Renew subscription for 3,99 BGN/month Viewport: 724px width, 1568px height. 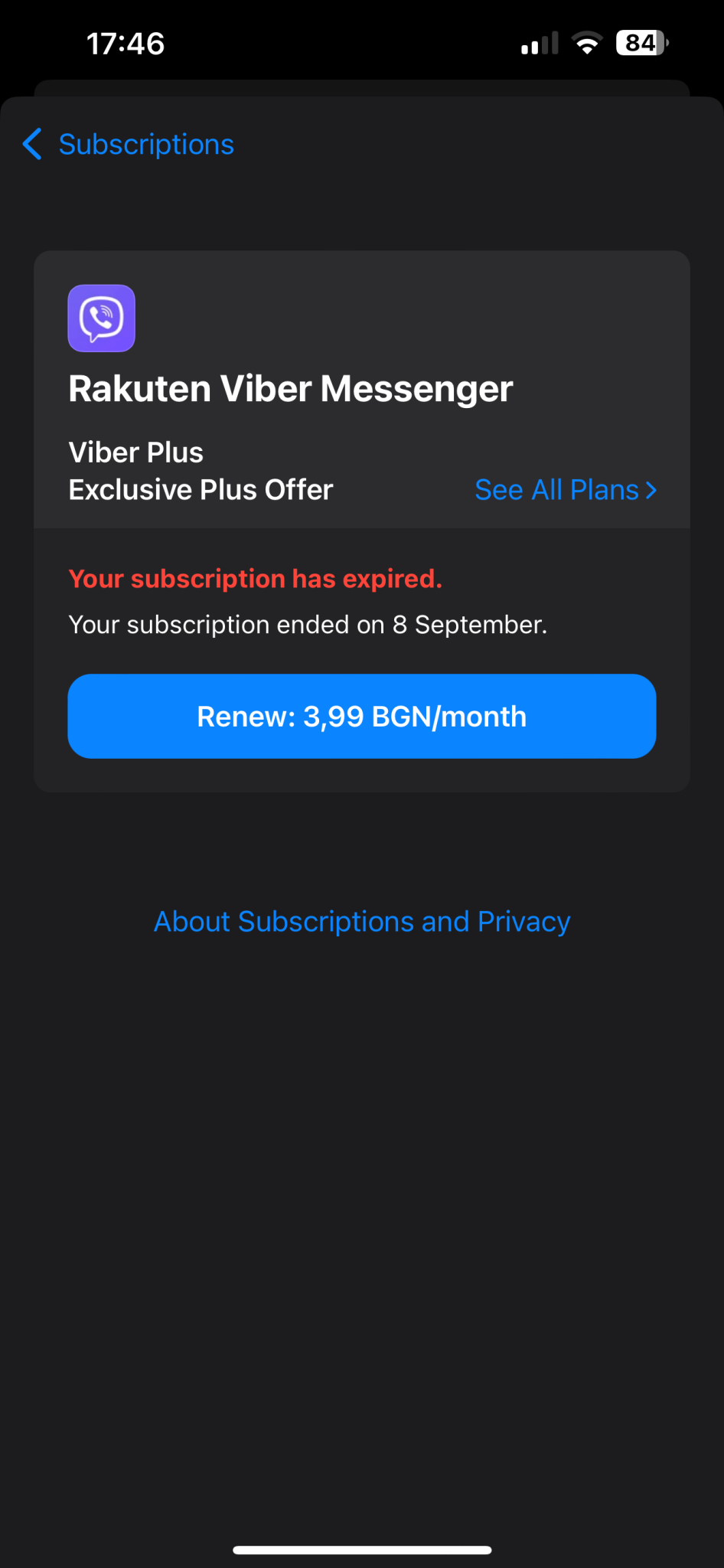click(362, 717)
